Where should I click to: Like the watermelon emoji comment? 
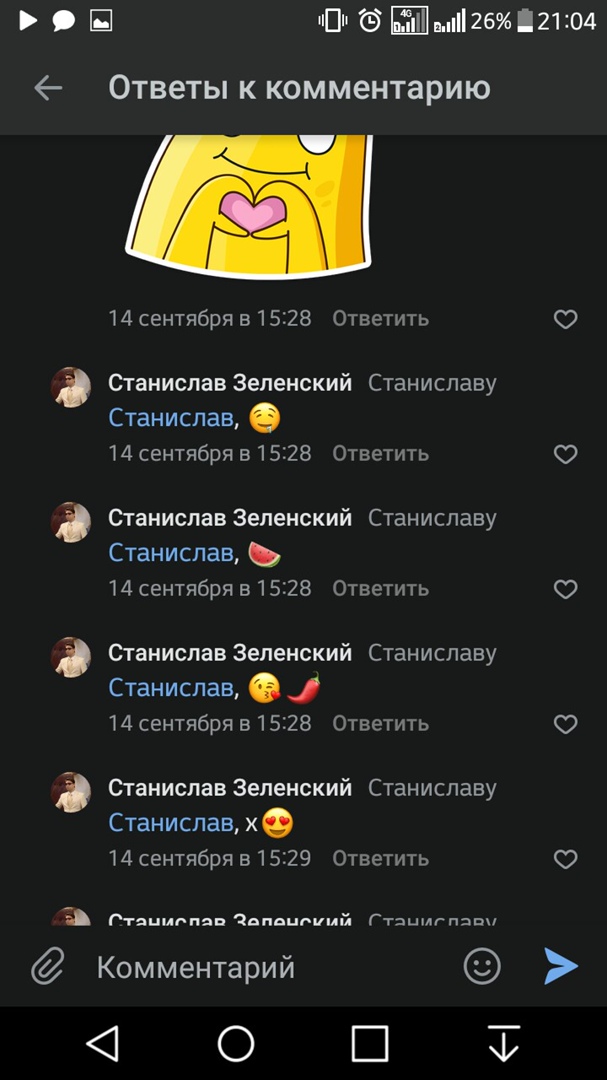click(565, 589)
